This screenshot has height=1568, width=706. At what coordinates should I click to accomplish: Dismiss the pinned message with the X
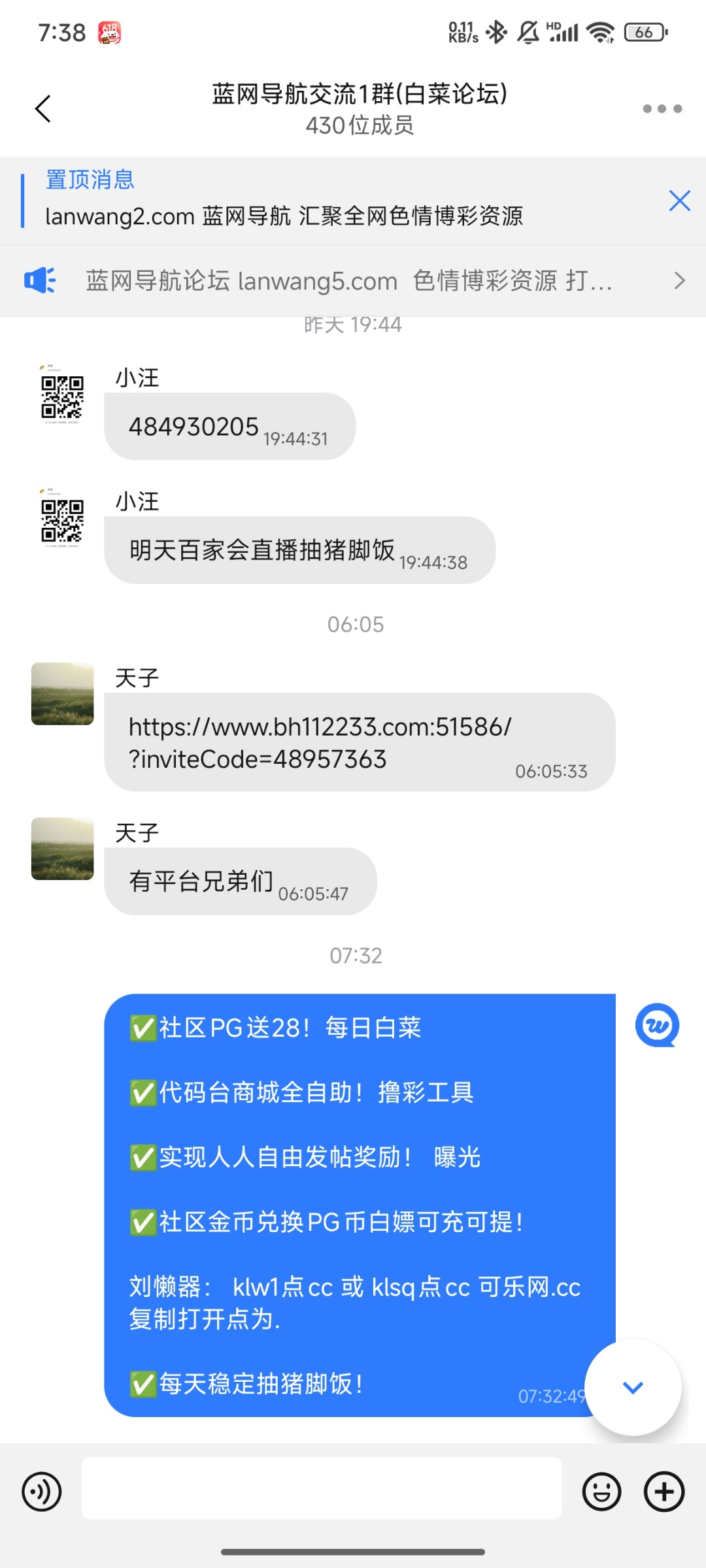[x=680, y=201]
